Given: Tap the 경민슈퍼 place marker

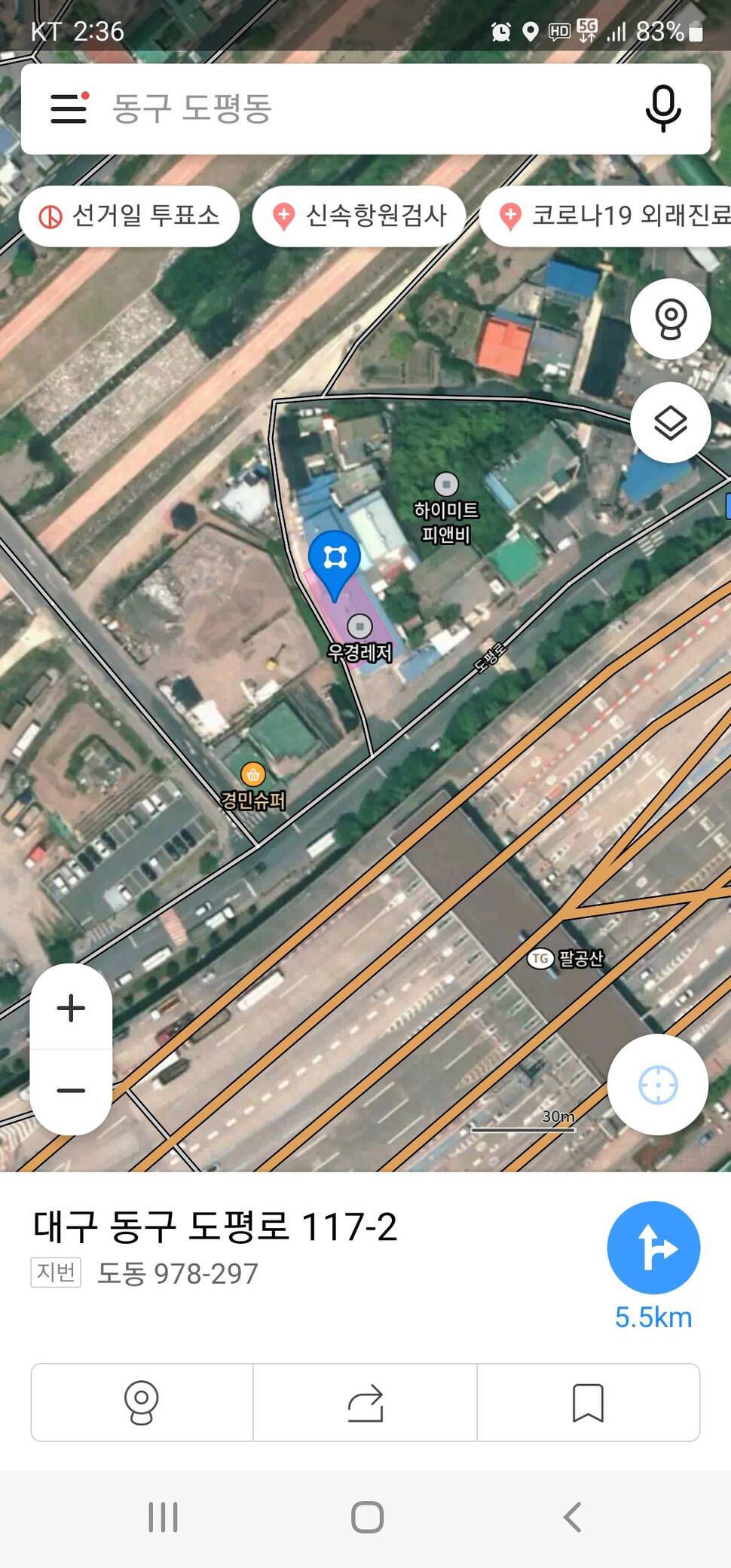Looking at the screenshot, I should pyautogui.click(x=252, y=786).
